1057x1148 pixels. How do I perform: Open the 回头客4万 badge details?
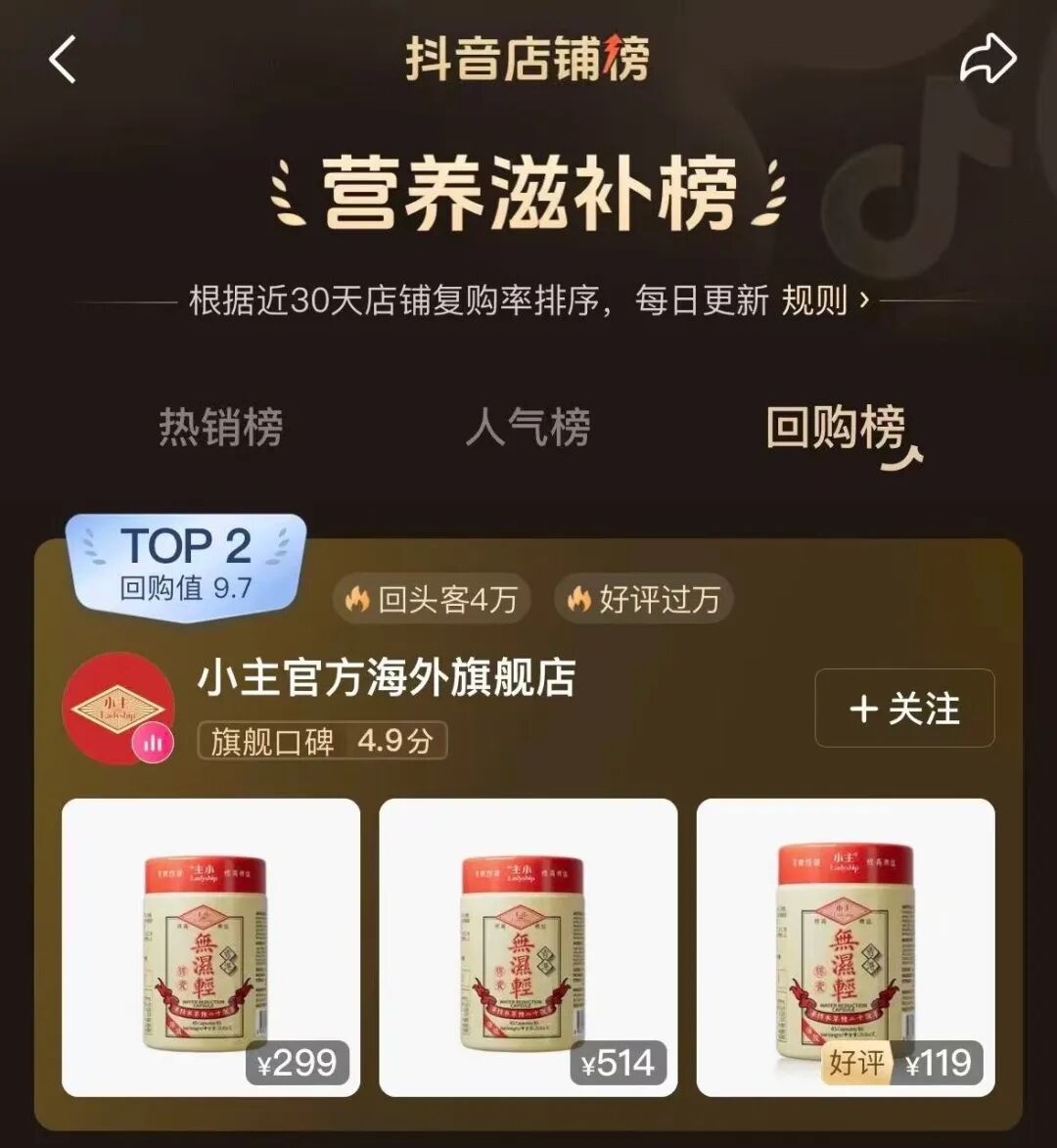(x=431, y=601)
